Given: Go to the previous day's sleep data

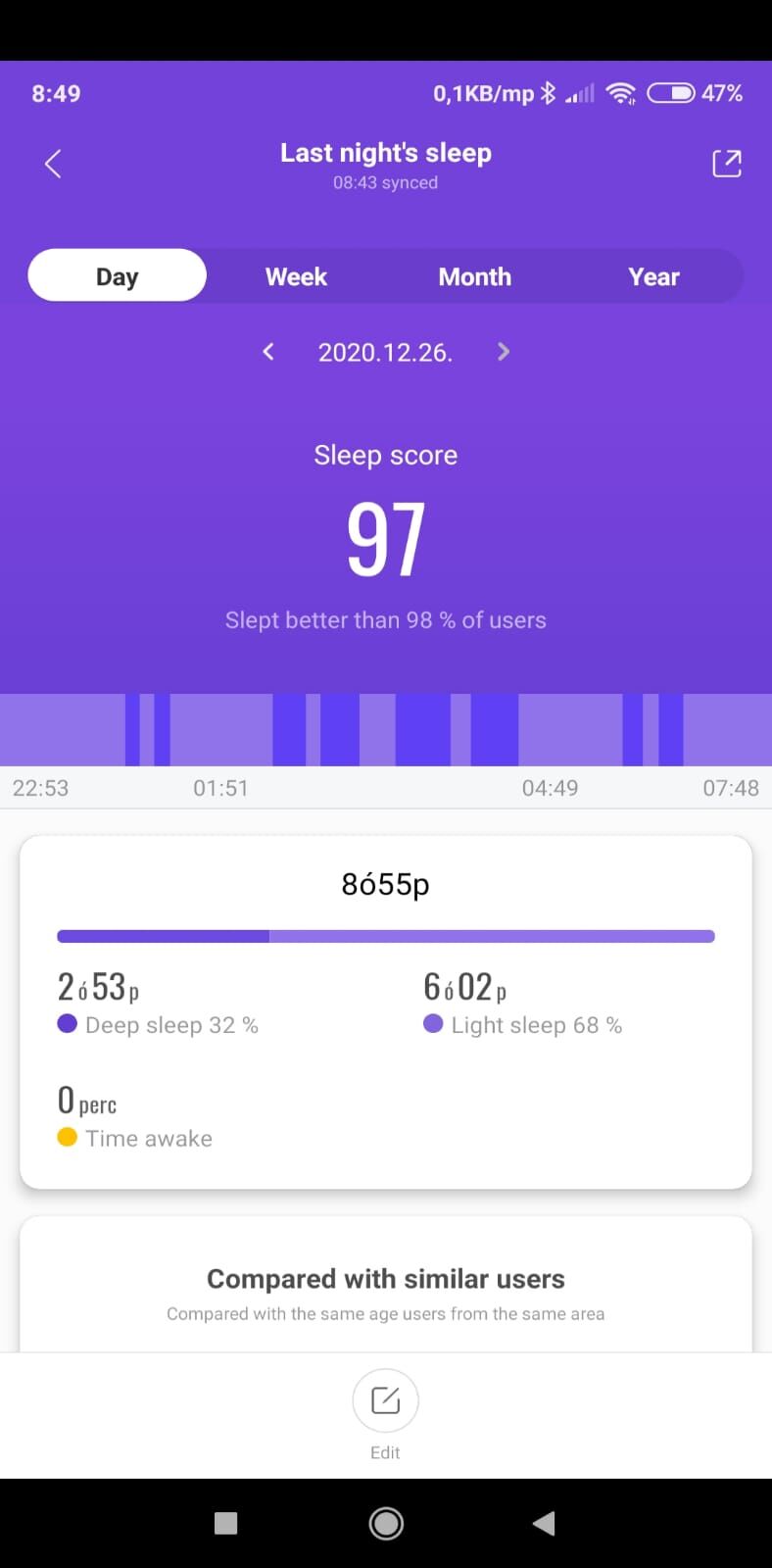Looking at the screenshot, I should (267, 351).
